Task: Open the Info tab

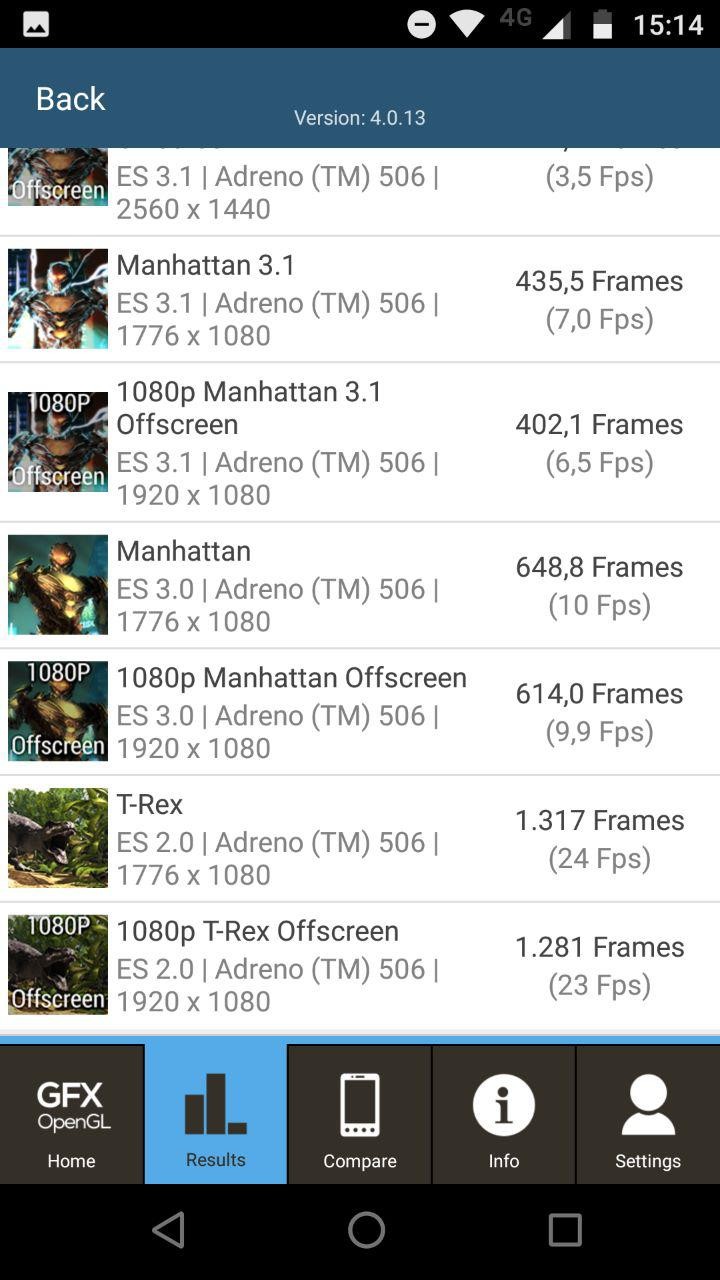Action: [x=504, y=1115]
